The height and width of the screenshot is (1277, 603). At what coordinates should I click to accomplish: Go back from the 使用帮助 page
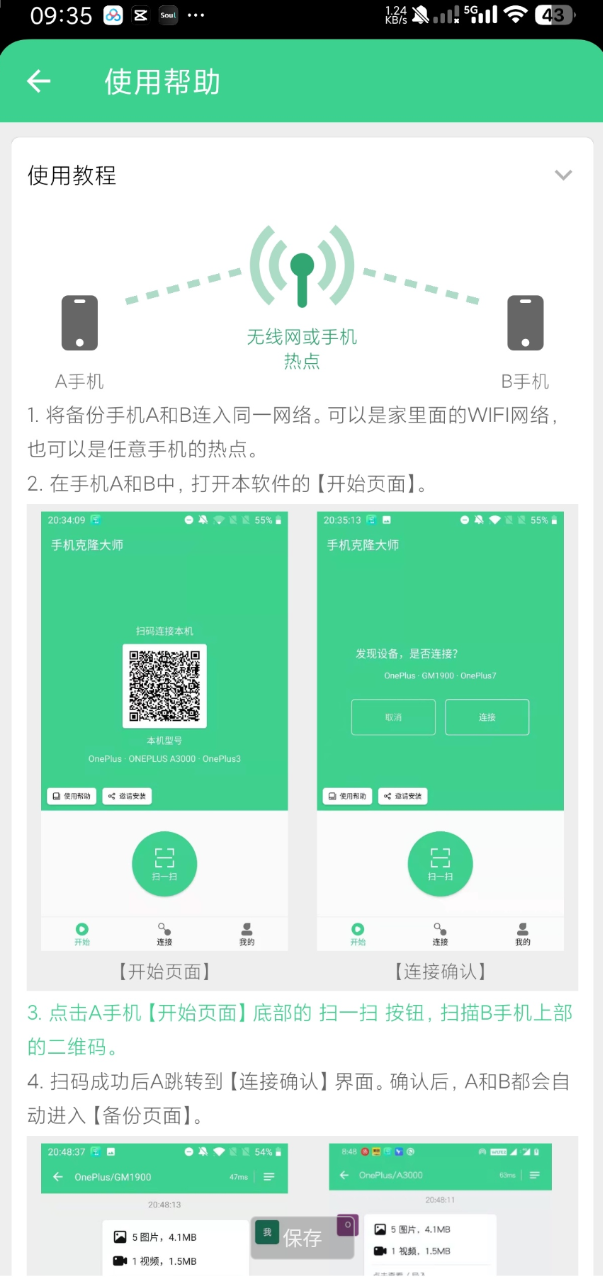(x=39, y=82)
